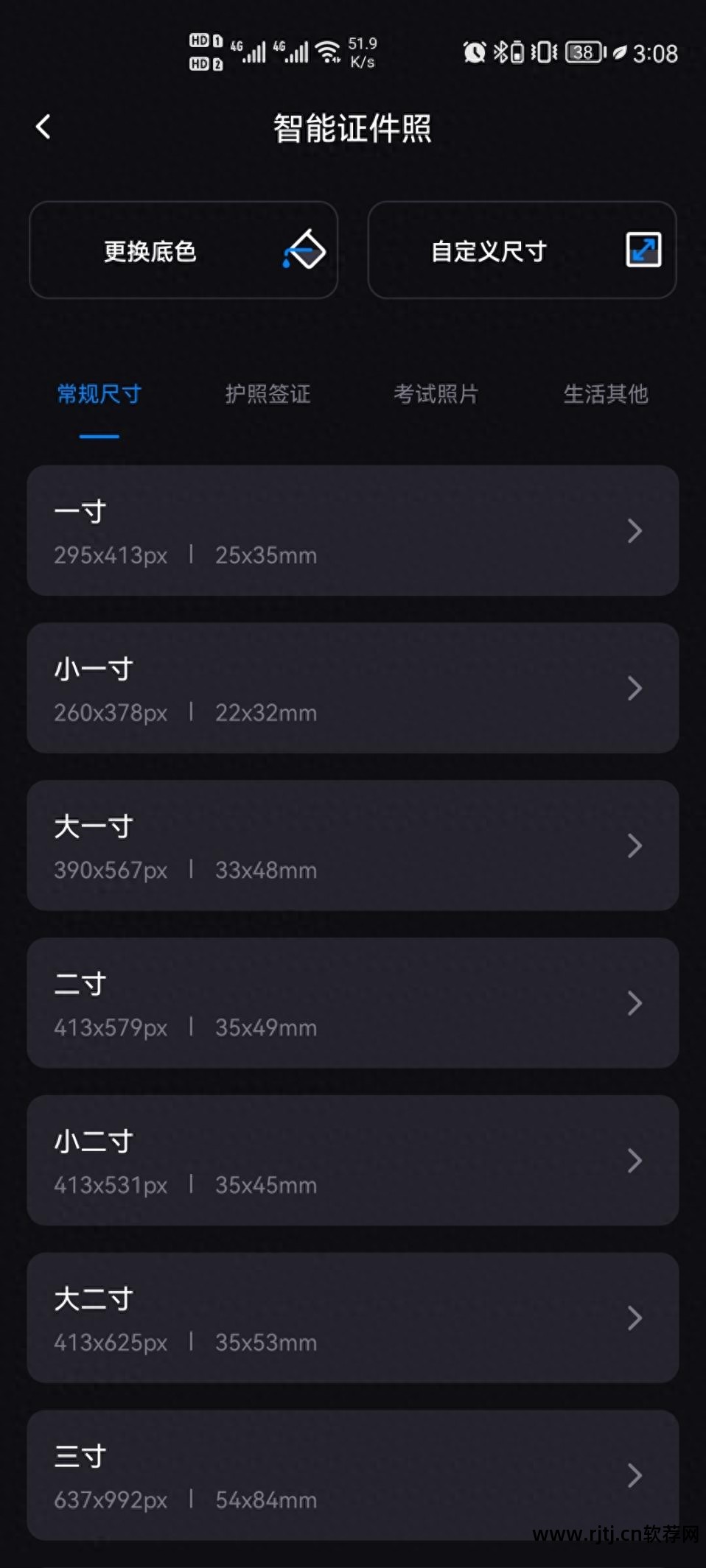The height and width of the screenshot is (1568, 706).
Task: Select the 生活其他 category
Action: (x=605, y=395)
